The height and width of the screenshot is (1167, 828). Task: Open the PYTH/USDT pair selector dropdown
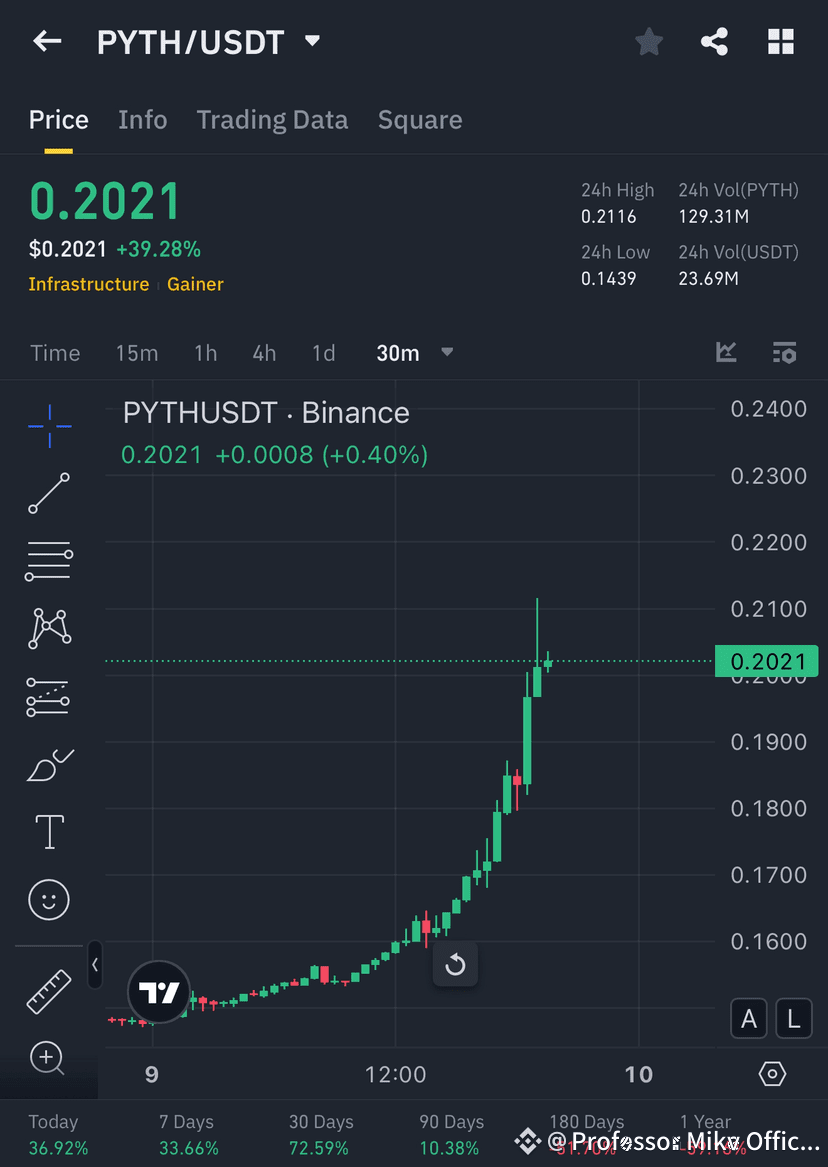pyautogui.click(x=311, y=41)
